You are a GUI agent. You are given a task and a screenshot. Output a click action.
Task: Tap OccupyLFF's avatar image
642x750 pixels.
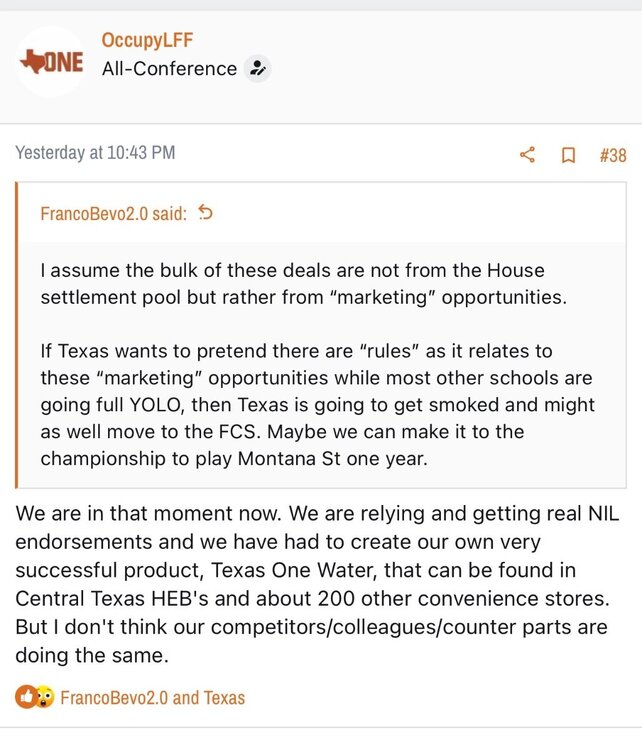(51, 61)
